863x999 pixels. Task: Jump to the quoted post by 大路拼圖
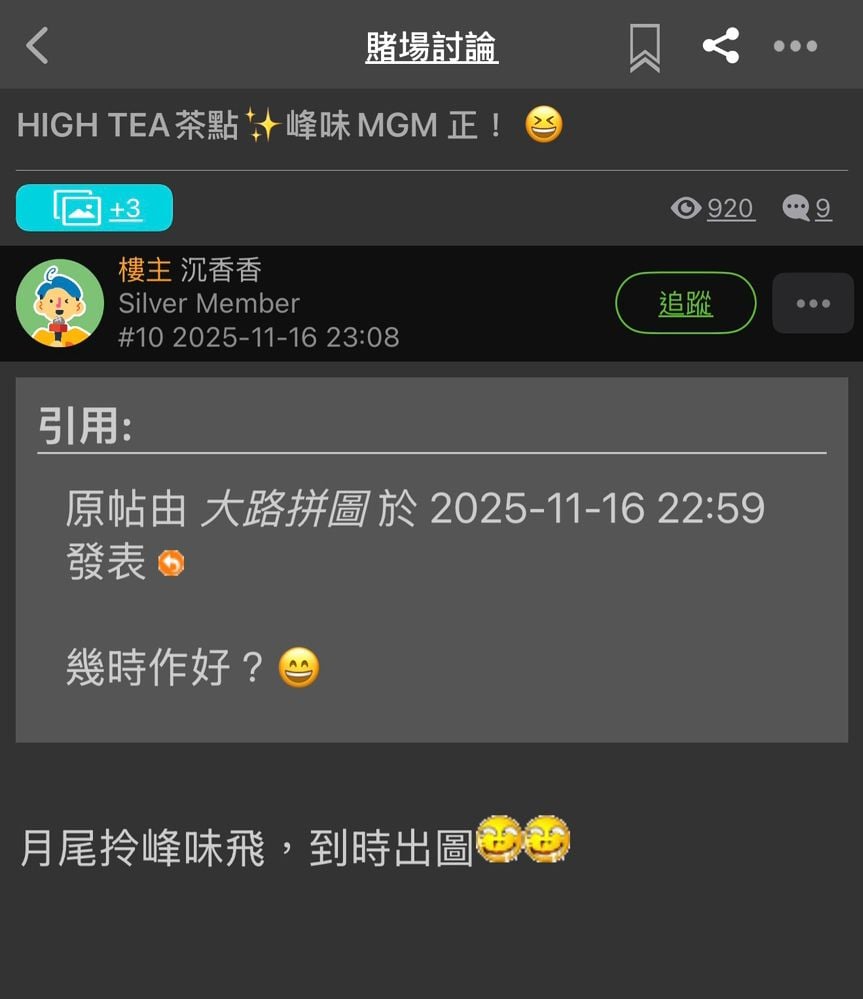click(171, 564)
